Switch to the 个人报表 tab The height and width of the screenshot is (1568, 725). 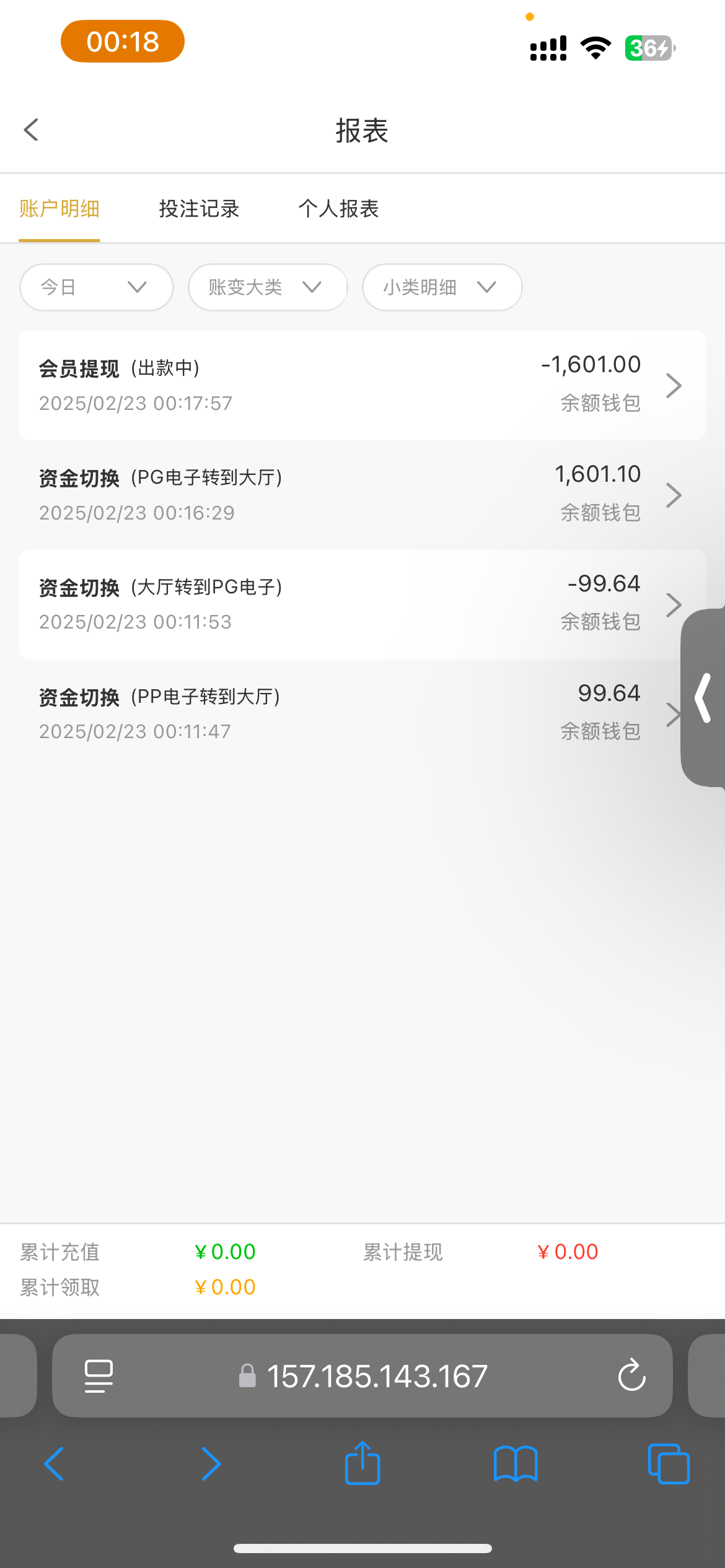point(338,209)
